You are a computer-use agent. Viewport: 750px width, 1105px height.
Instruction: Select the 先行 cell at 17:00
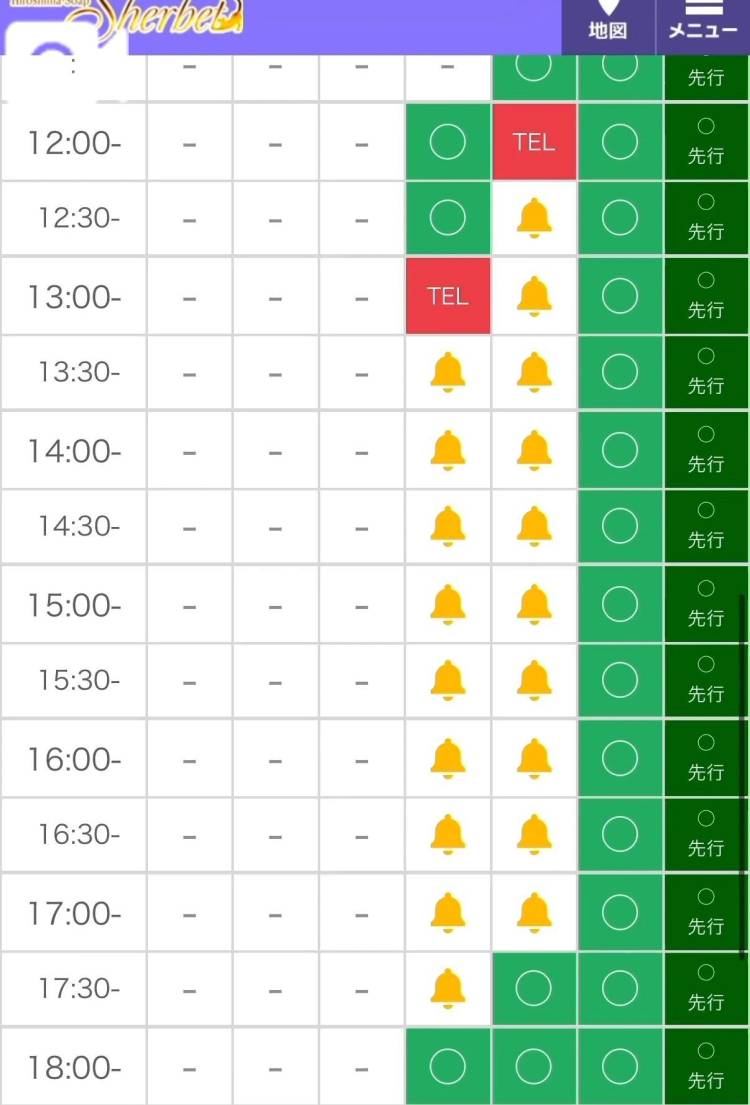pos(706,912)
